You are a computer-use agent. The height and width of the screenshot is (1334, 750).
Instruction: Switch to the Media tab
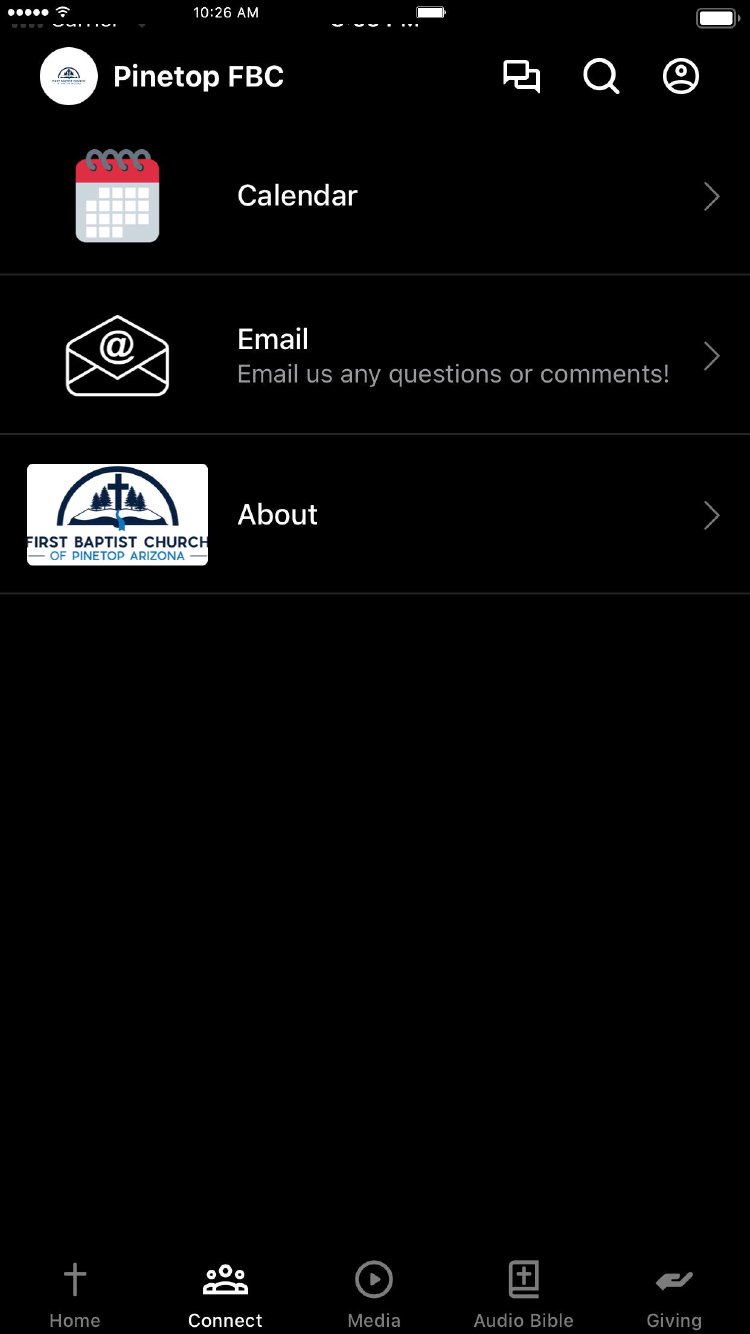374,1294
